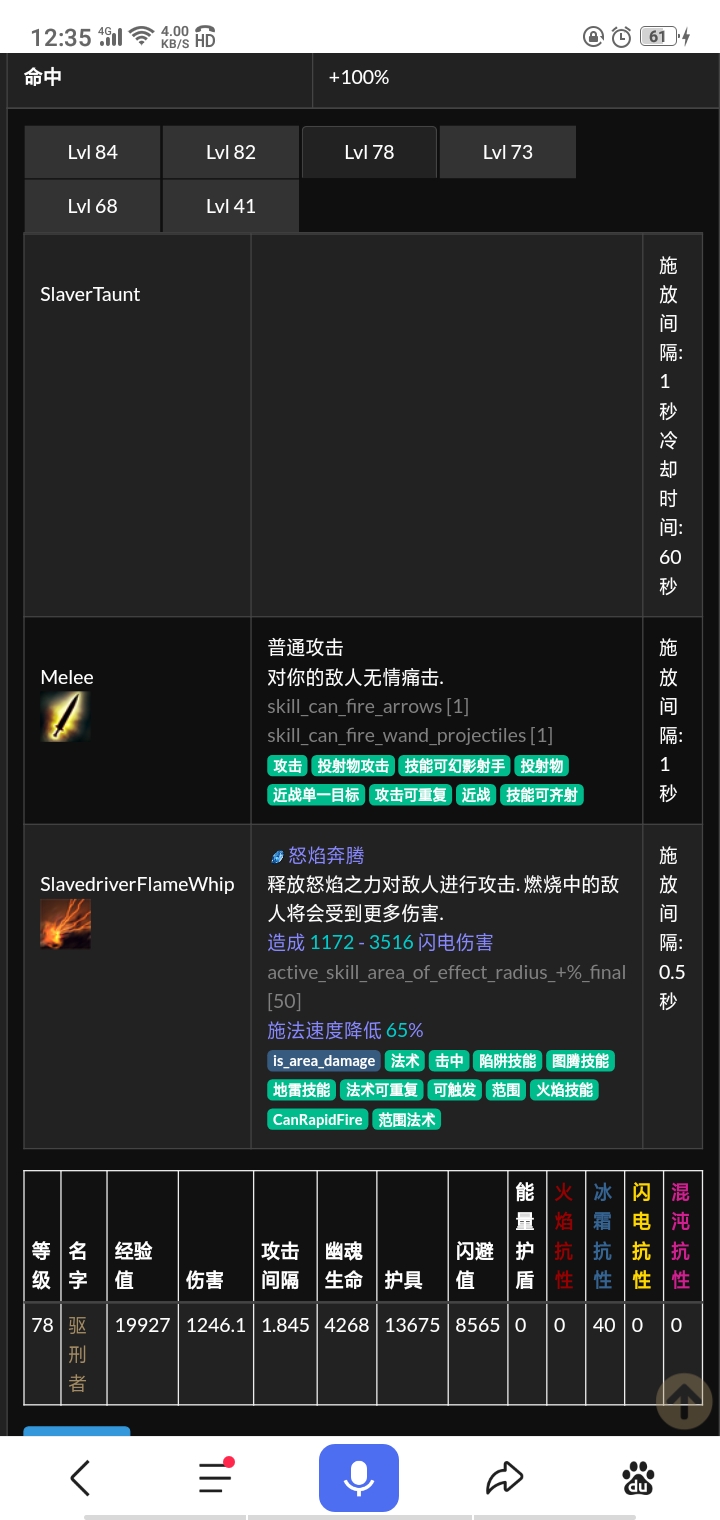Open the Lvl 73 tab
This screenshot has width=720, height=1520.
point(508,152)
